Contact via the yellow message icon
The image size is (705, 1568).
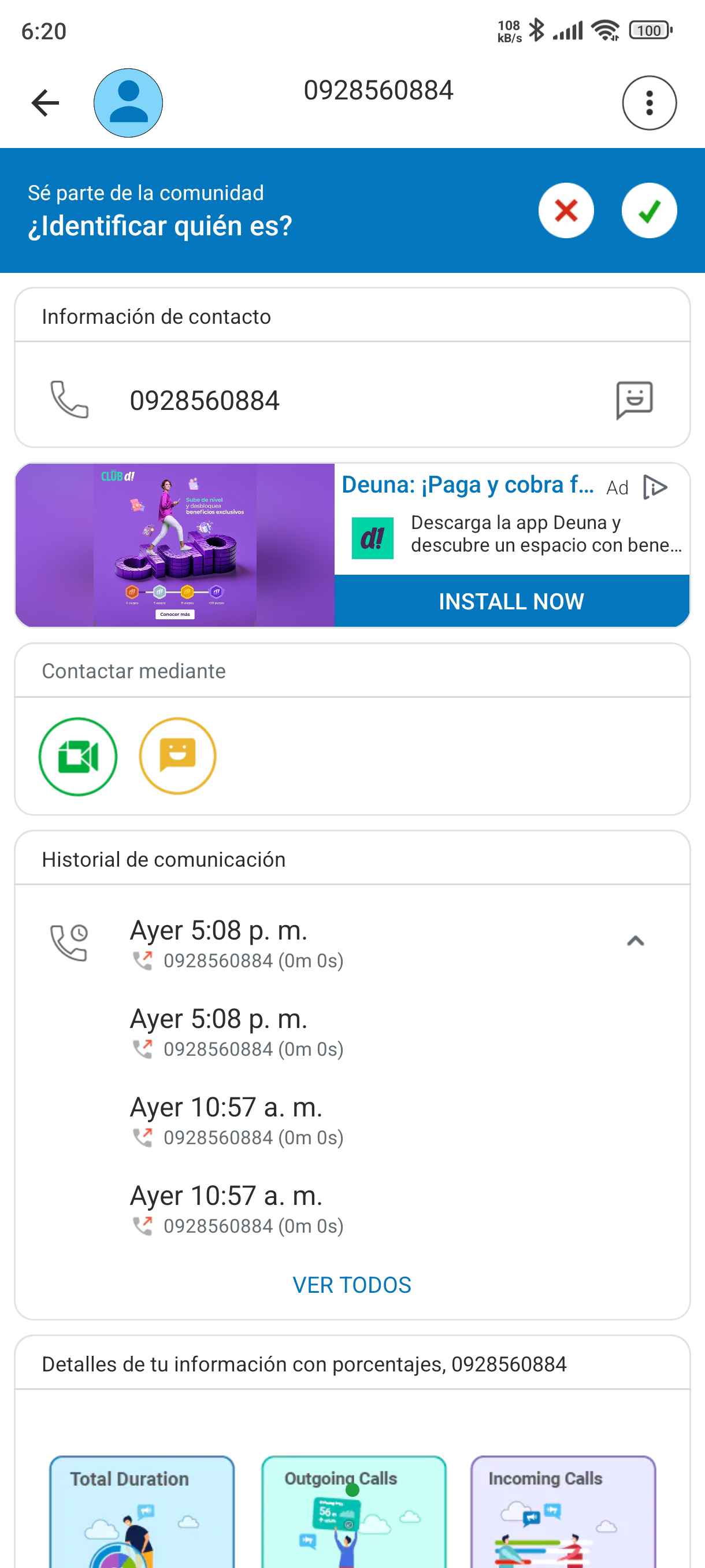click(177, 757)
